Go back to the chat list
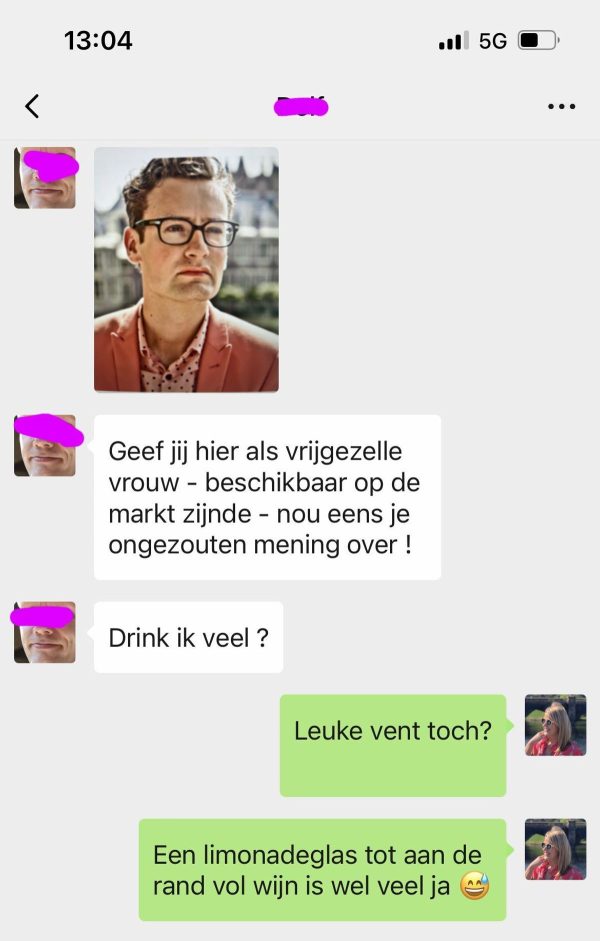The height and width of the screenshot is (941, 600). tap(32, 106)
